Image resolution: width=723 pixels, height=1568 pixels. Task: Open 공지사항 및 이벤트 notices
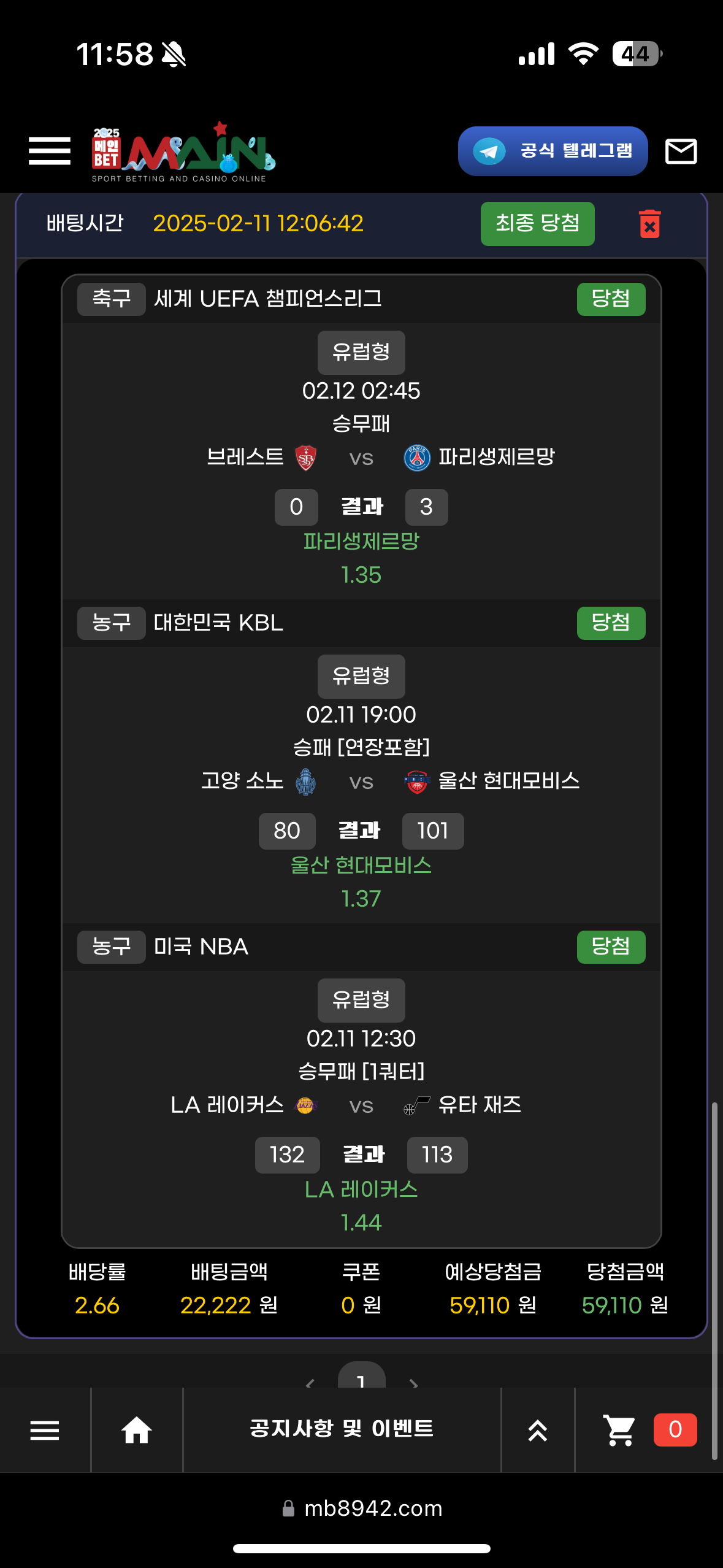[x=342, y=1429]
